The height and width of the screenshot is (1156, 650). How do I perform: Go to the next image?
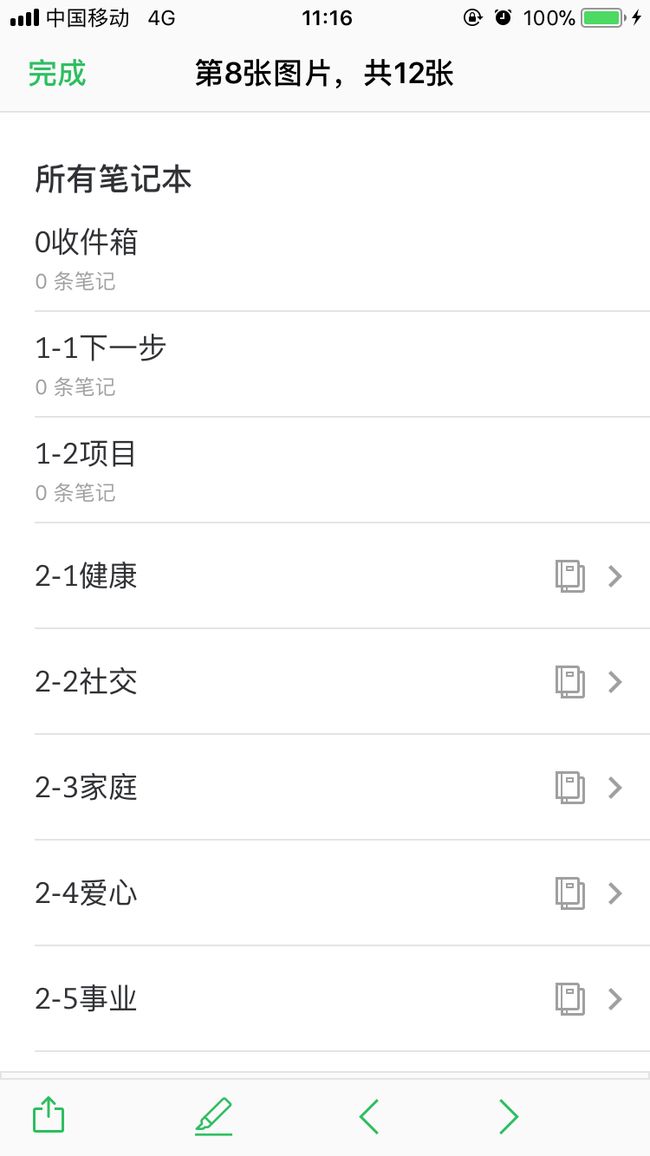coord(509,1116)
